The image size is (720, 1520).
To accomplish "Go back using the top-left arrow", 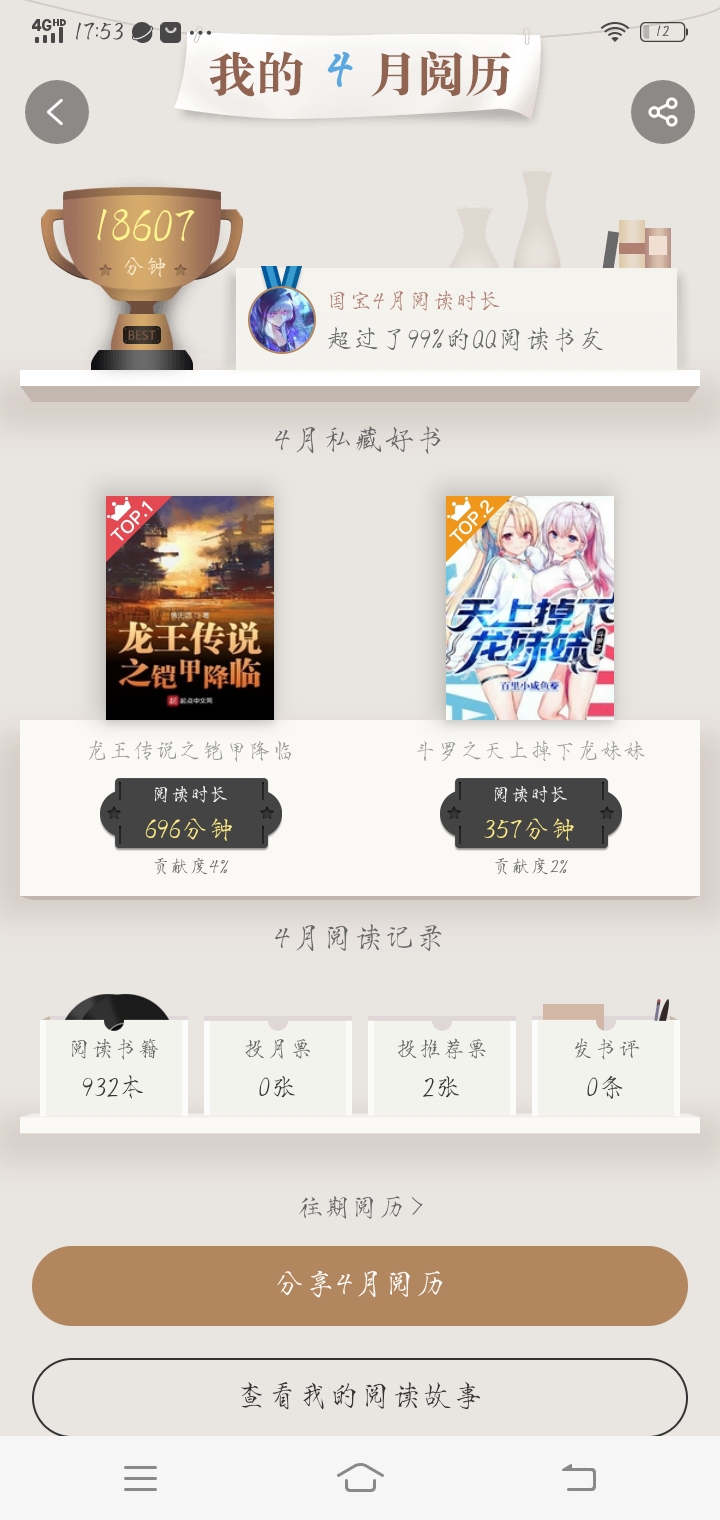I will pos(57,112).
